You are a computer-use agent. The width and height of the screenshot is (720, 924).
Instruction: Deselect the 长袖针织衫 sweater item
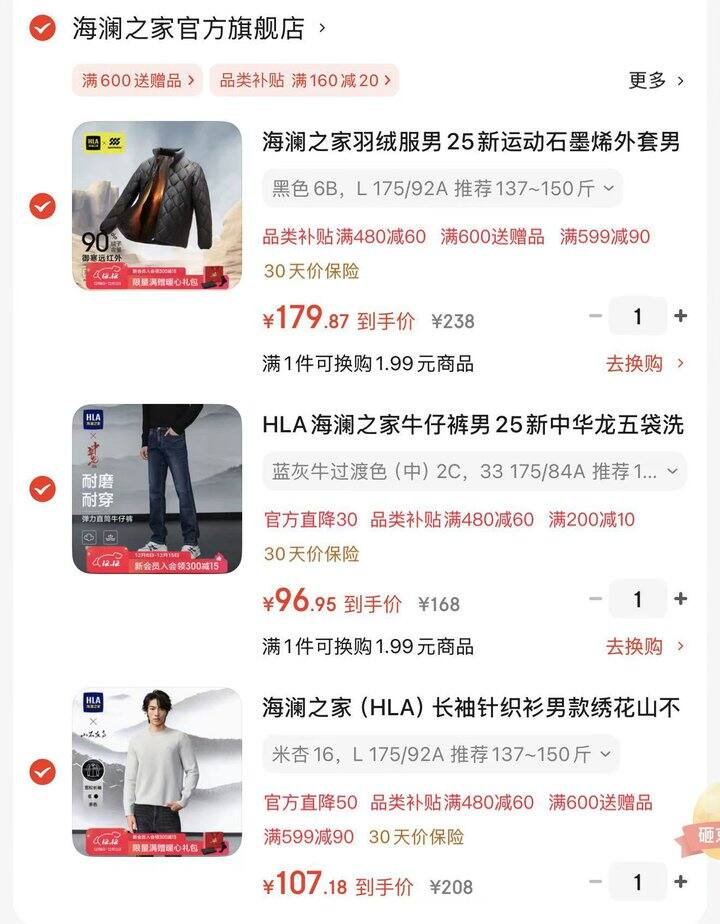(42, 772)
